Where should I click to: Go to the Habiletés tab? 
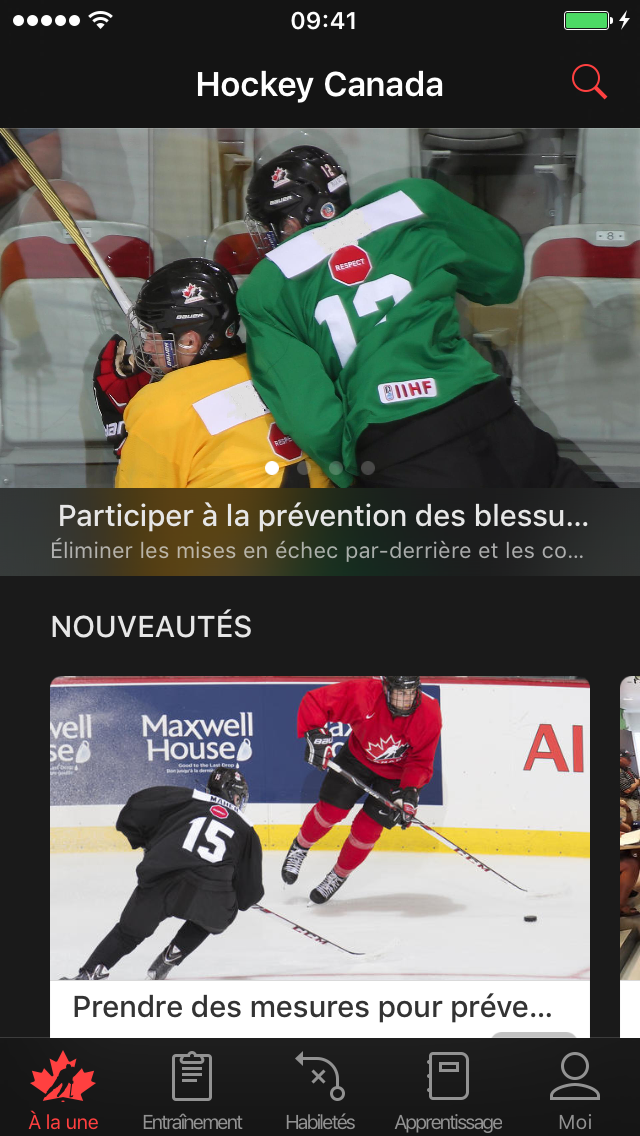pos(320,1088)
